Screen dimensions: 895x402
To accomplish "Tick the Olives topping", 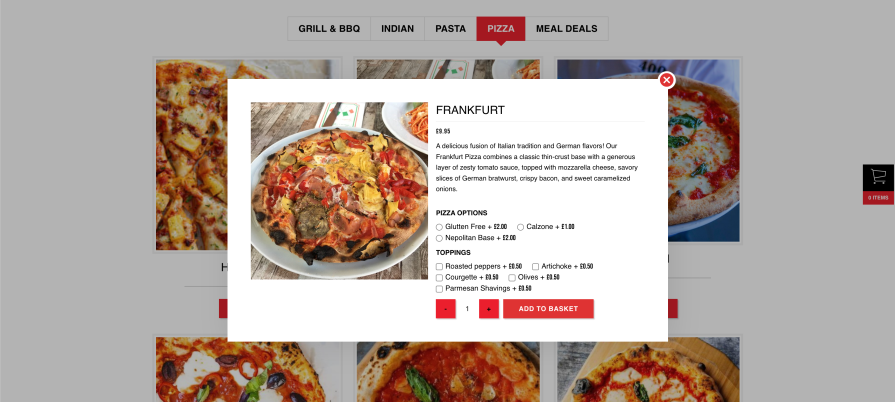I will tap(512, 277).
